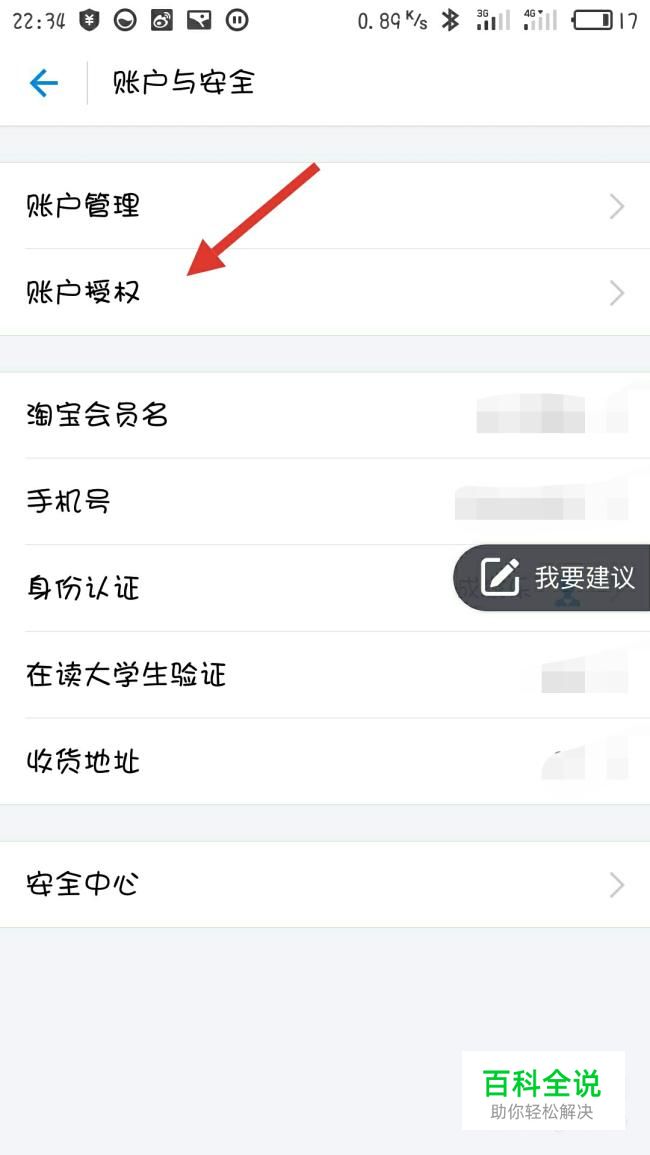Open 在读大学生验证
Viewport: 650px width, 1155px height.
click(300, 675)
